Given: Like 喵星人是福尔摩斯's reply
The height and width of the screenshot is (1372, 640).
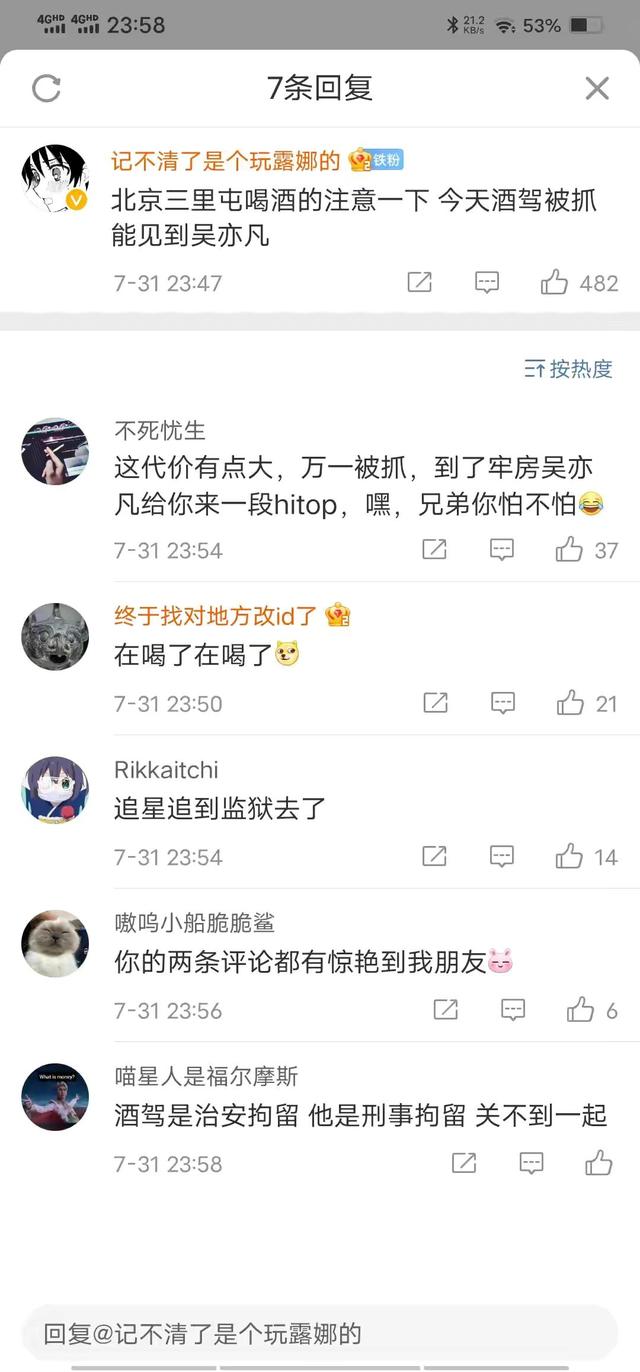Looking at the screenshot, I should coord(599,1163).
